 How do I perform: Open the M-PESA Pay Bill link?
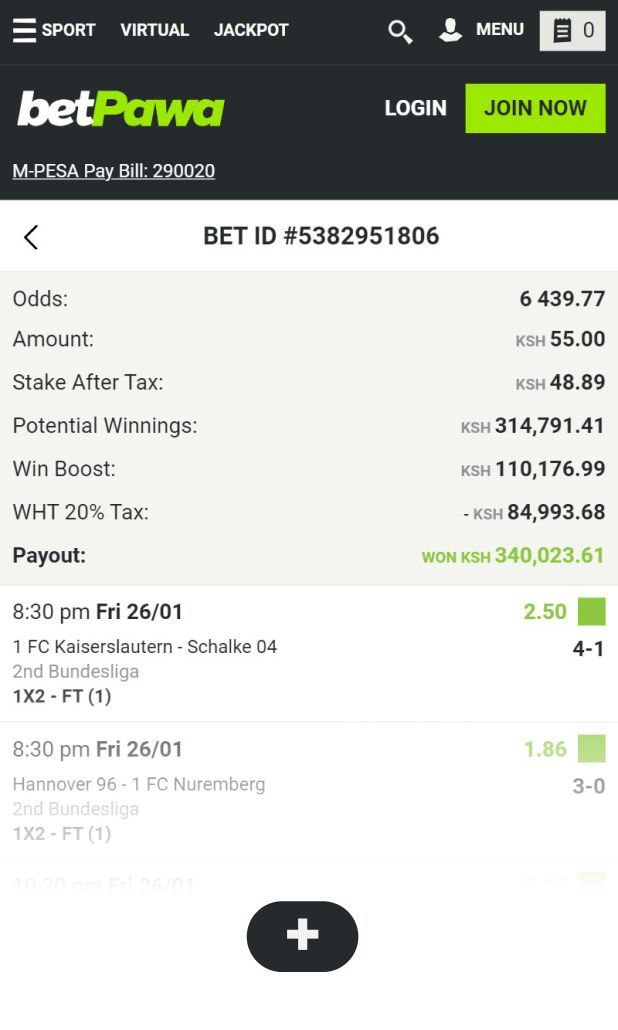(113, 171)
